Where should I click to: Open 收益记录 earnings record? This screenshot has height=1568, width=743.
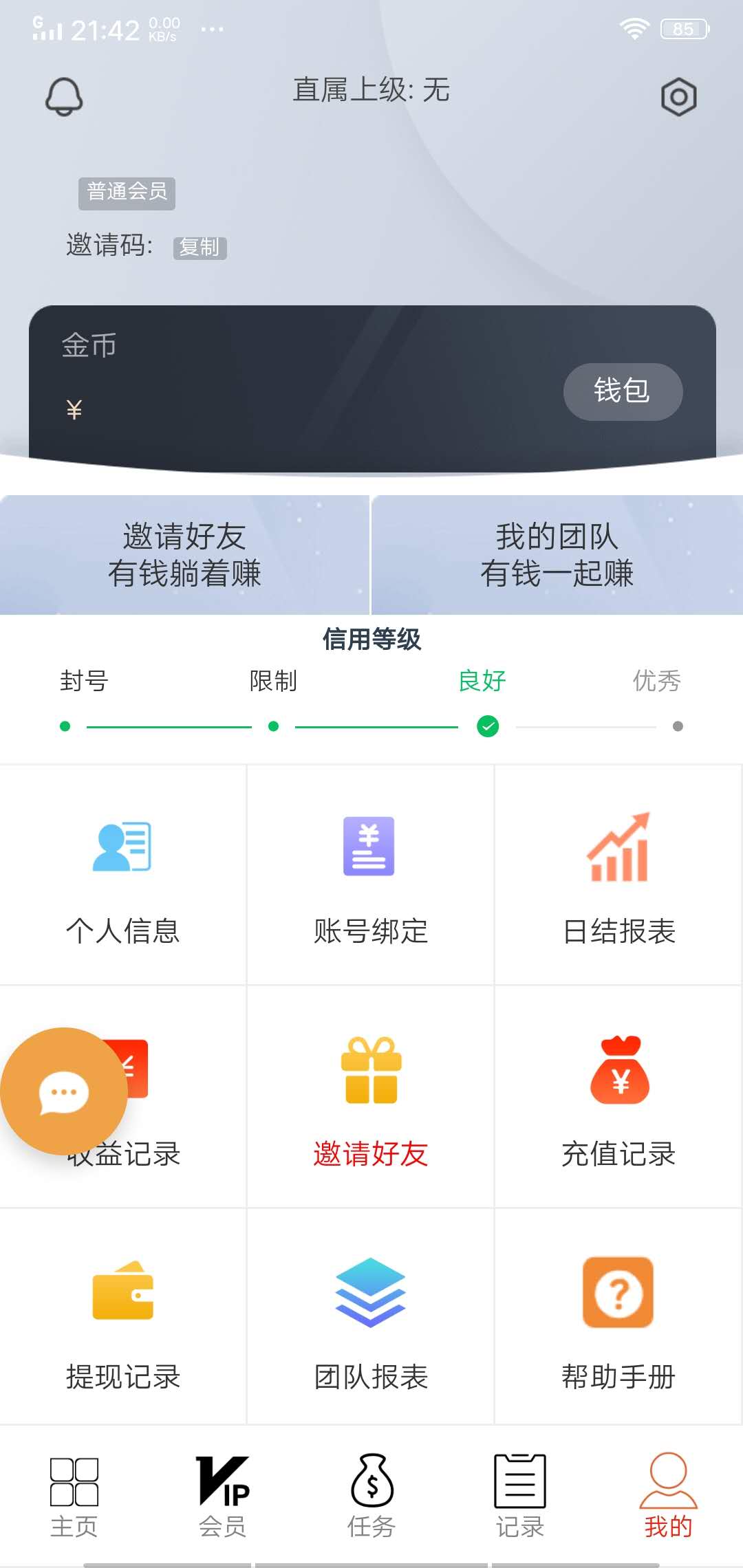[x=124, y=1100]
